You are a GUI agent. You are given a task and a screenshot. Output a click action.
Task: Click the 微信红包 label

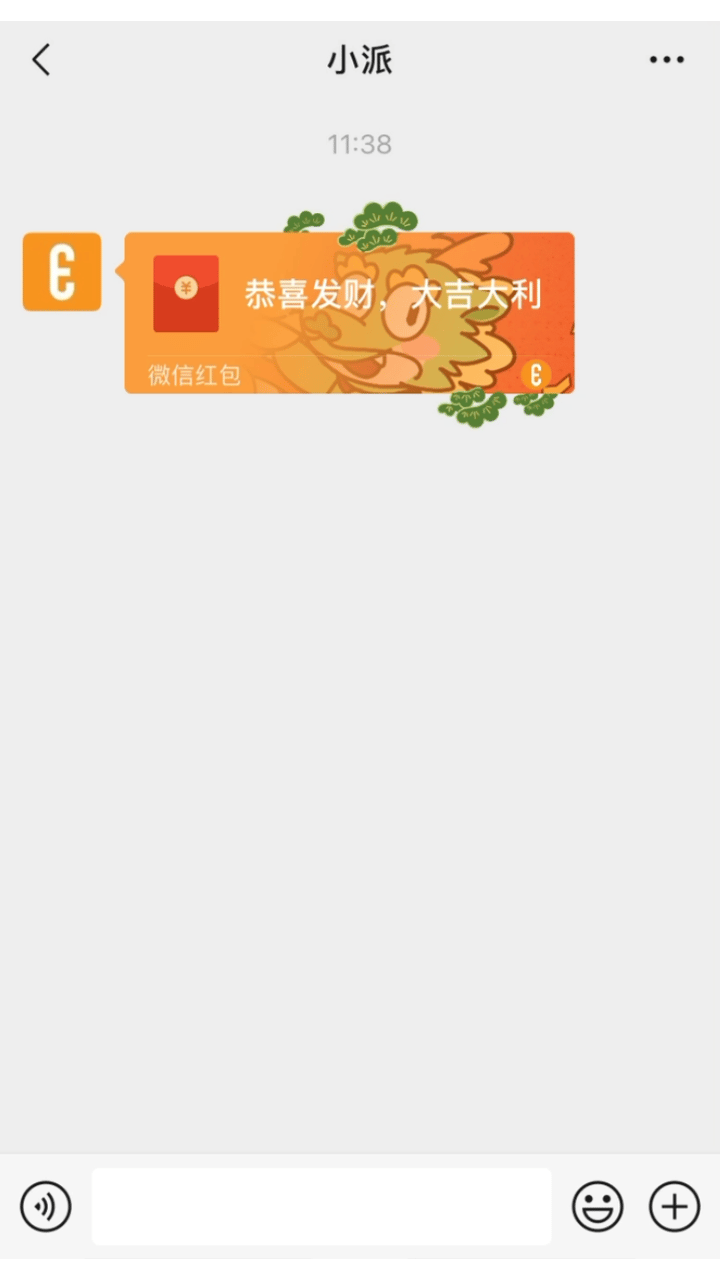point(192,377)
